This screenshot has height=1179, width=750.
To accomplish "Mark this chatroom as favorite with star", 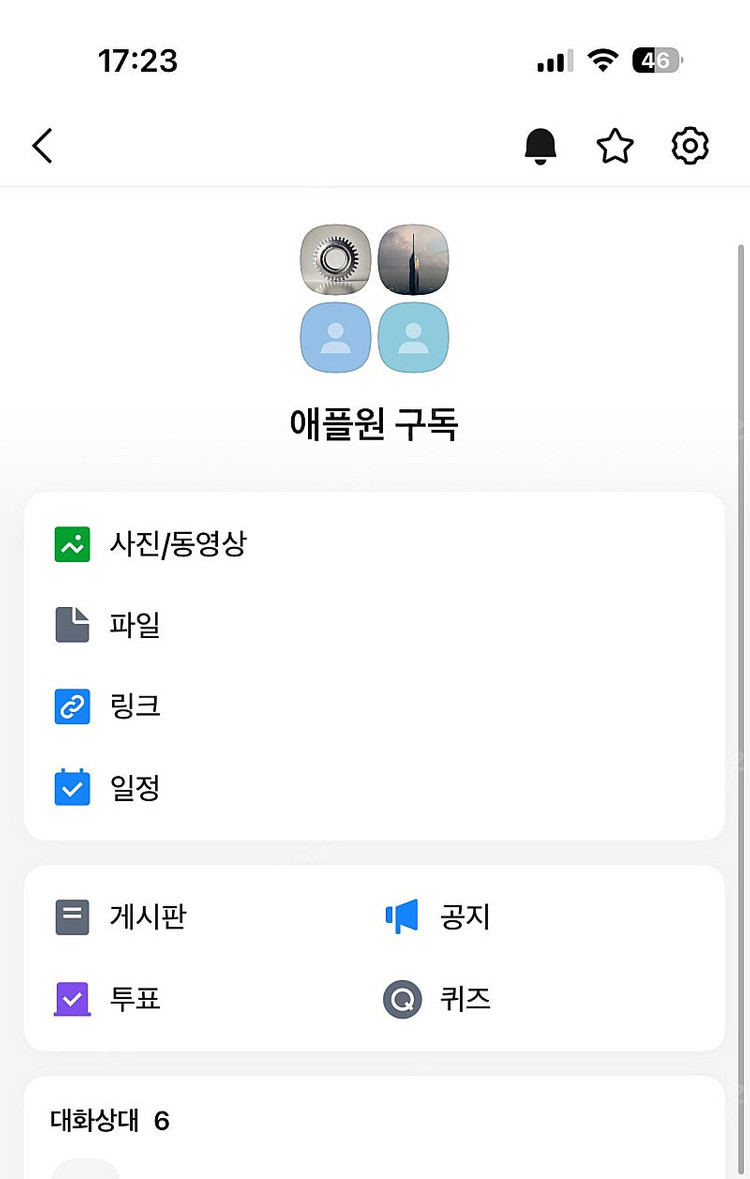I will click(615, 147).
